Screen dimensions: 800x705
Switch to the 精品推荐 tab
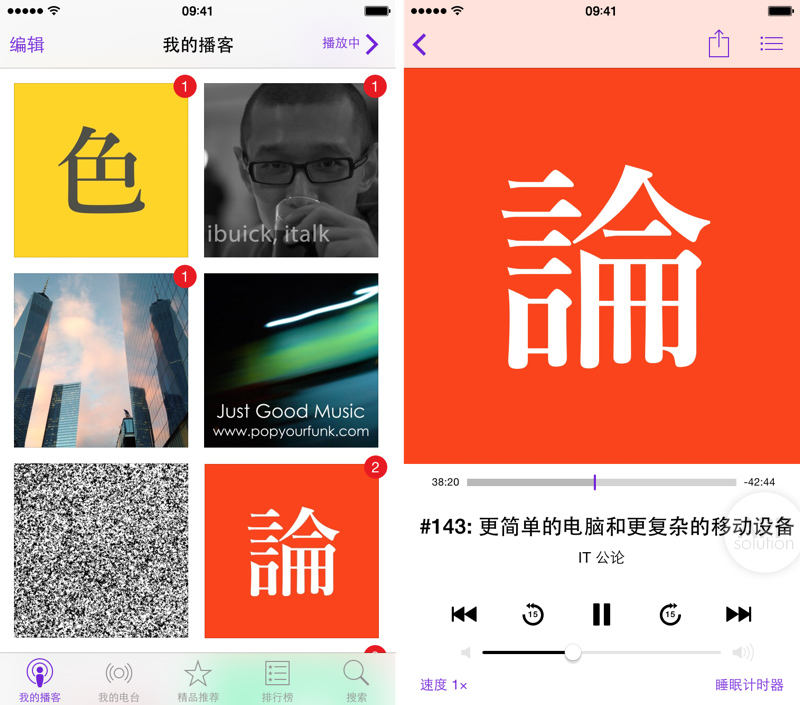tap(198, 681)
